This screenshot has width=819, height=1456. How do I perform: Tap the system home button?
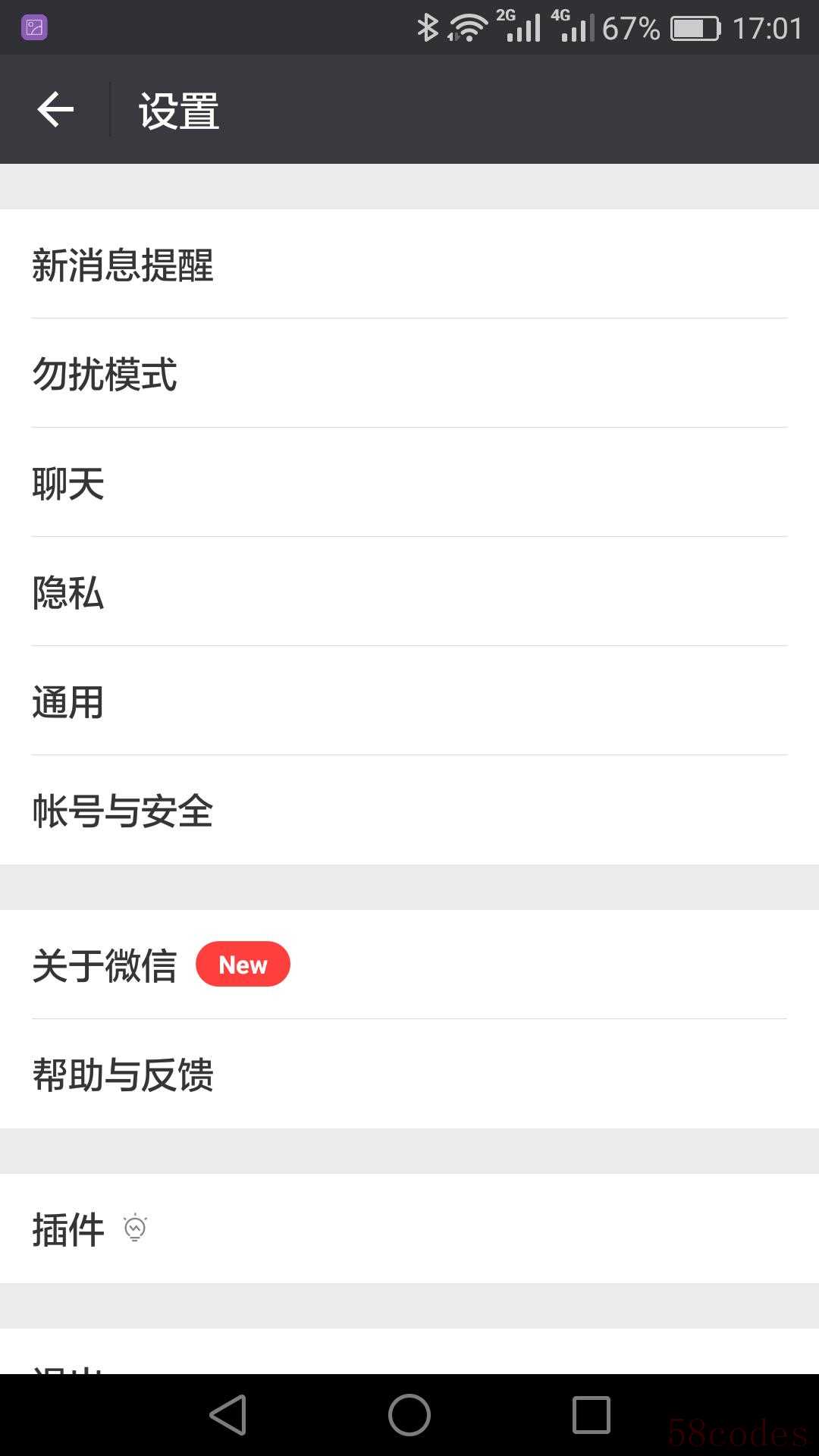pos(409,1415)
